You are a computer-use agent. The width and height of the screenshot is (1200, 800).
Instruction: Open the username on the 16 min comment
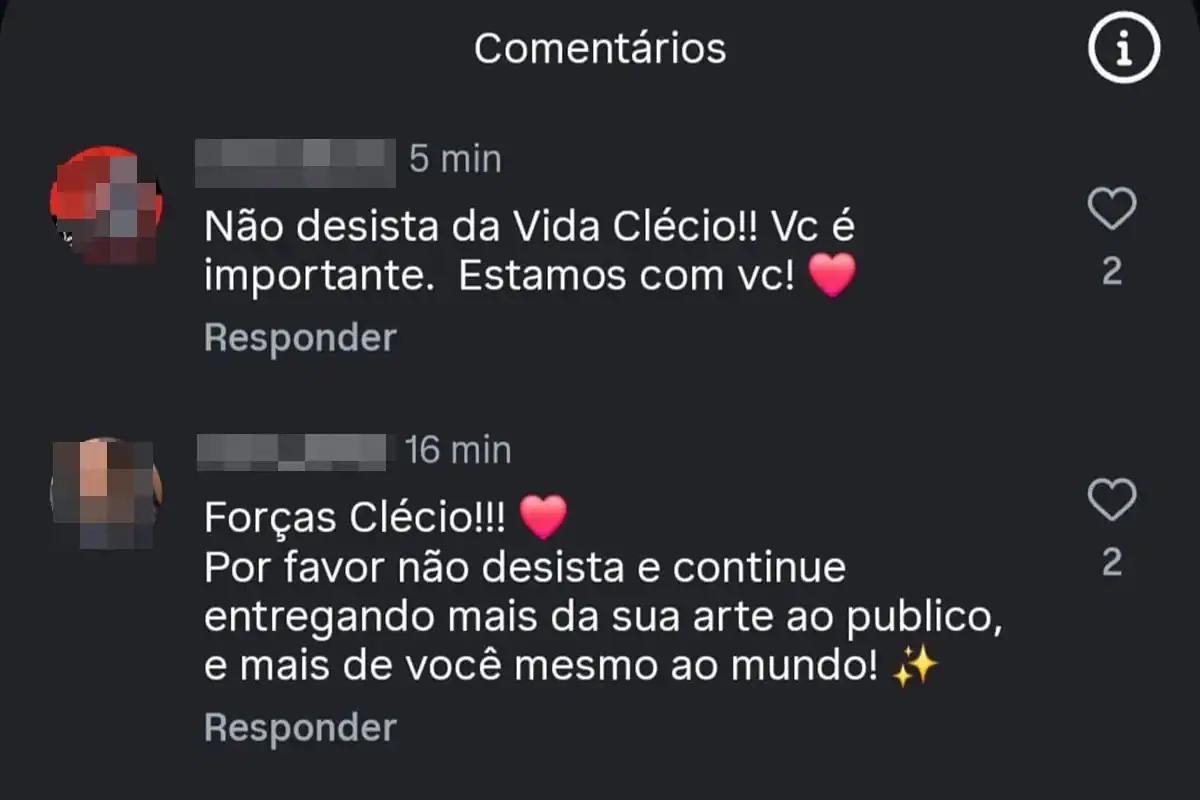point(292,452)
